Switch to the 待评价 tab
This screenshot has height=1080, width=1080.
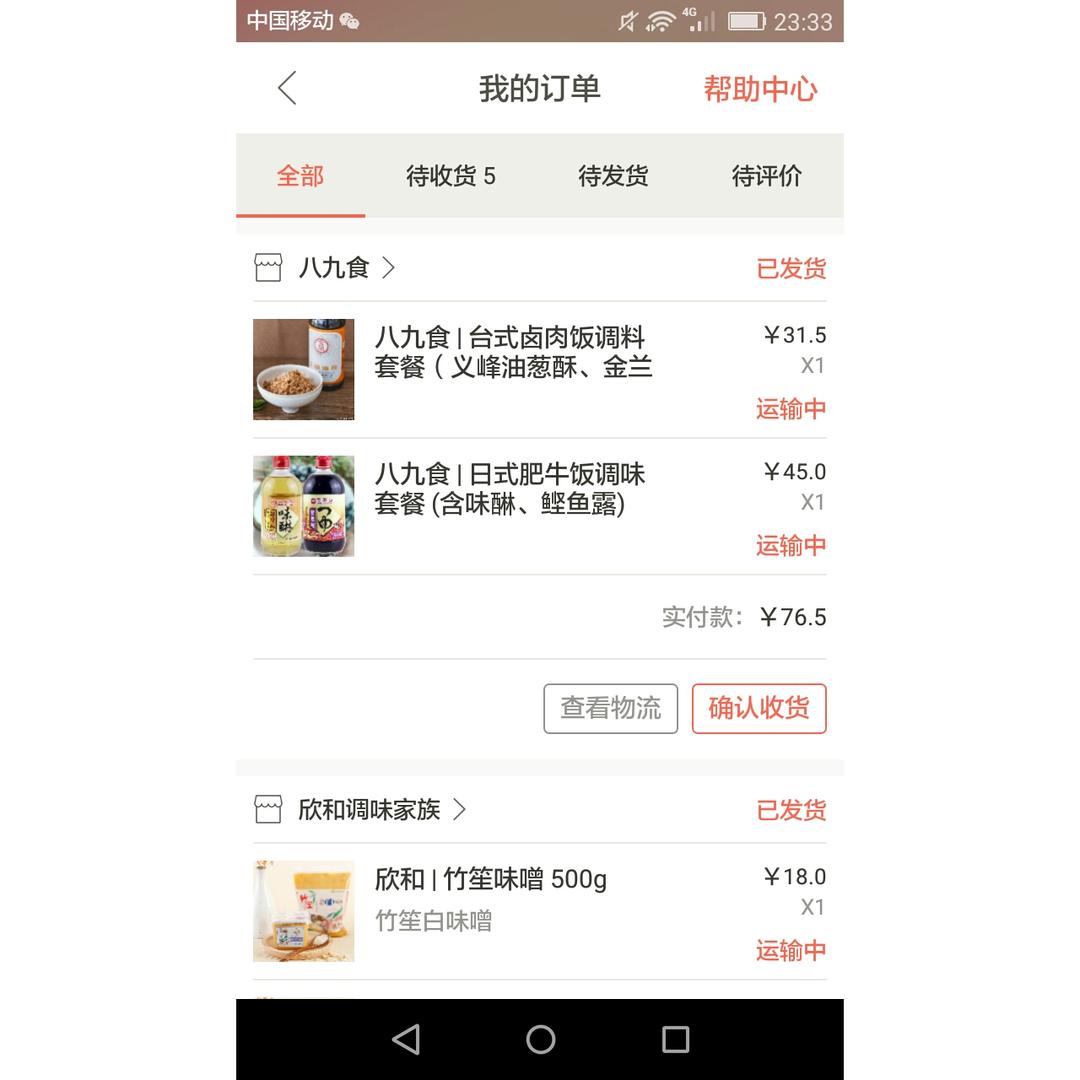tap(766, 176)
